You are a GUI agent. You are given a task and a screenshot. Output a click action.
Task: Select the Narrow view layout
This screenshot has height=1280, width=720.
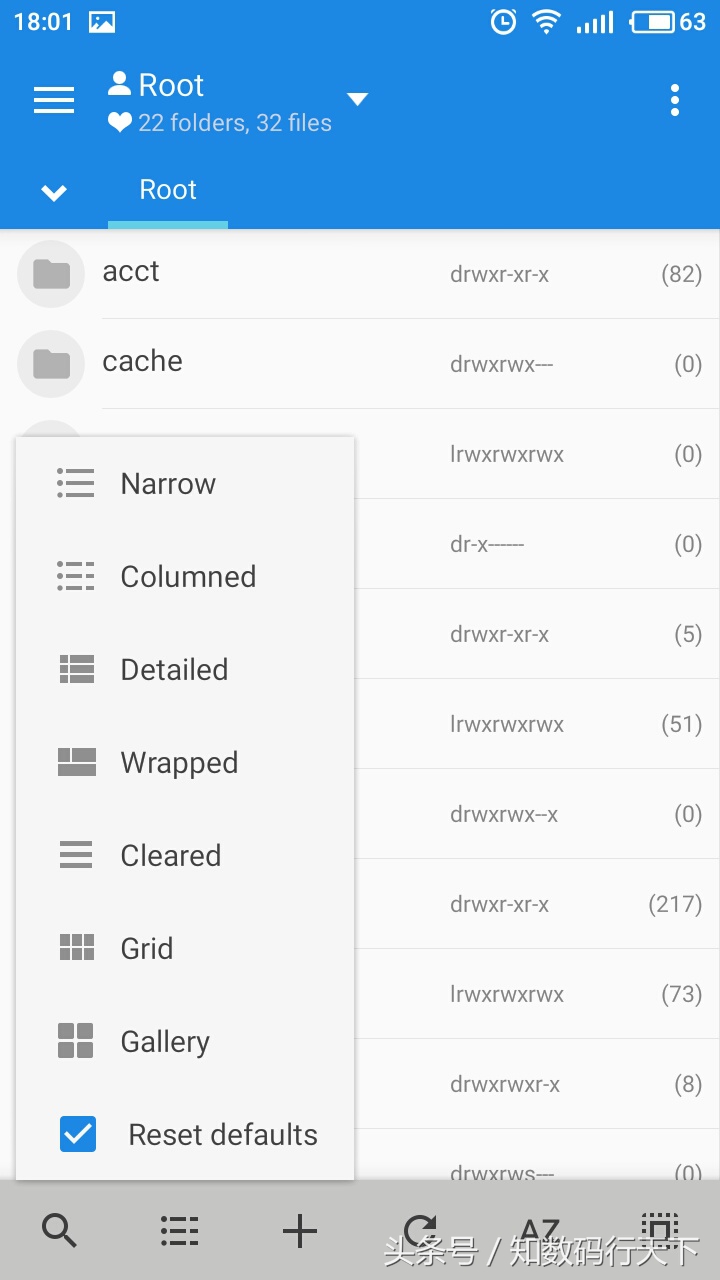(168, 484)
